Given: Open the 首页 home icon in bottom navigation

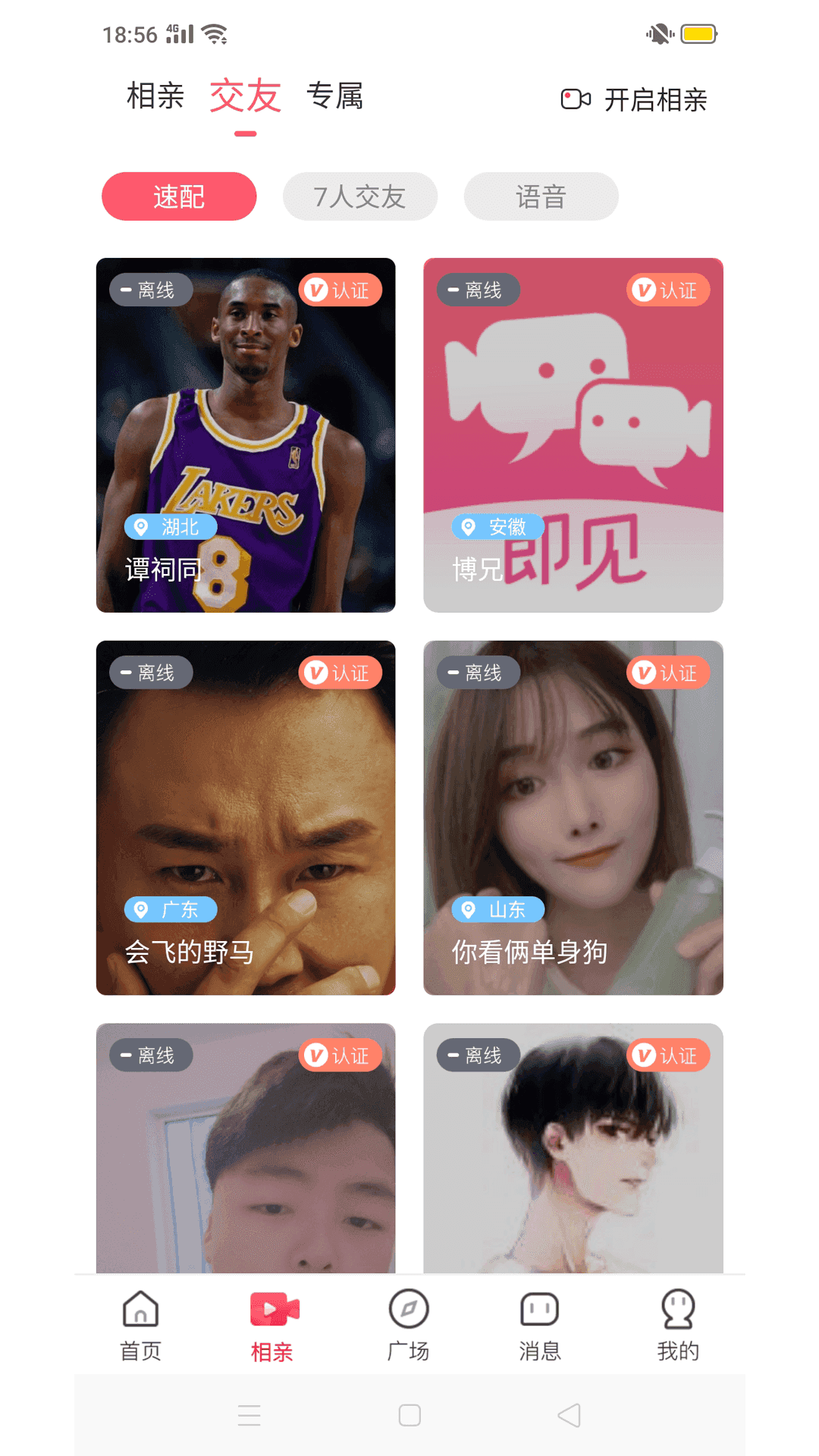Looking at the screenshot, I should click(x=141, y=1308).
